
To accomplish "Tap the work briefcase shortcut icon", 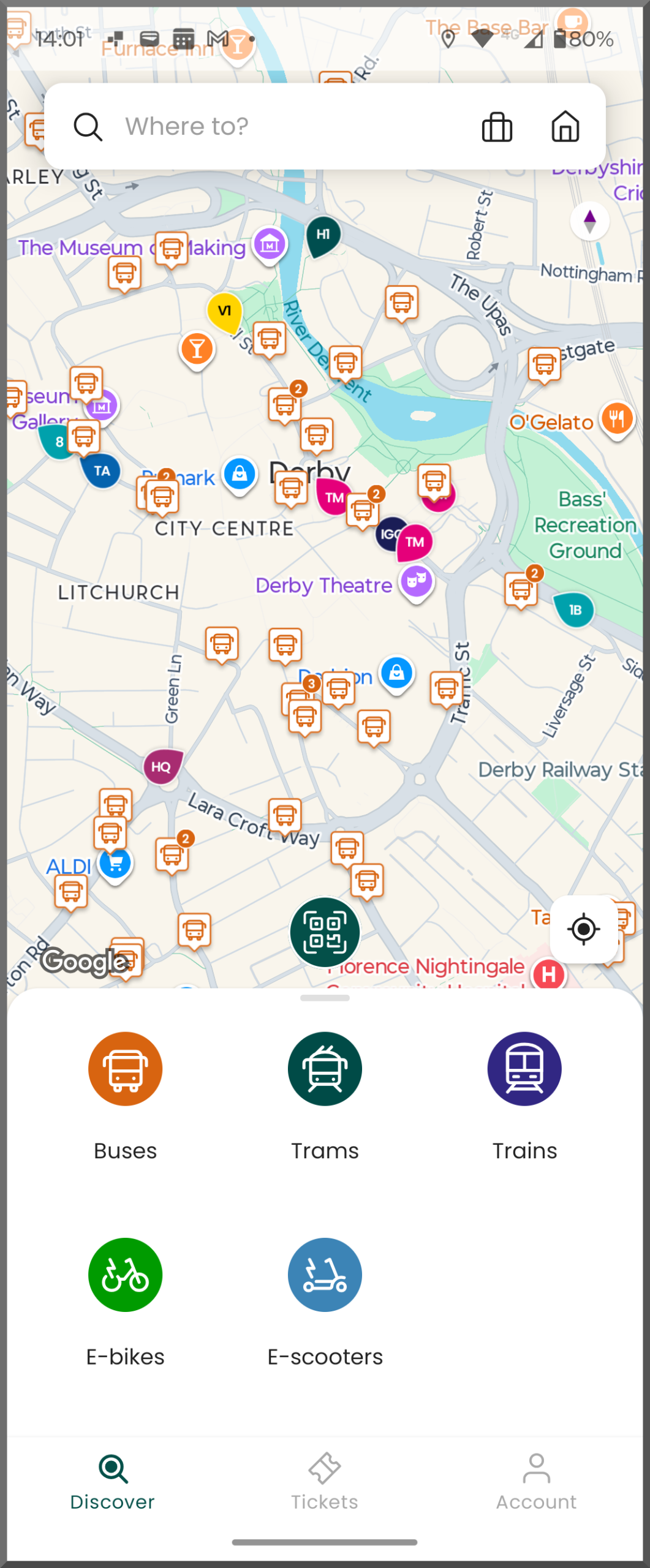I will 497,127.
